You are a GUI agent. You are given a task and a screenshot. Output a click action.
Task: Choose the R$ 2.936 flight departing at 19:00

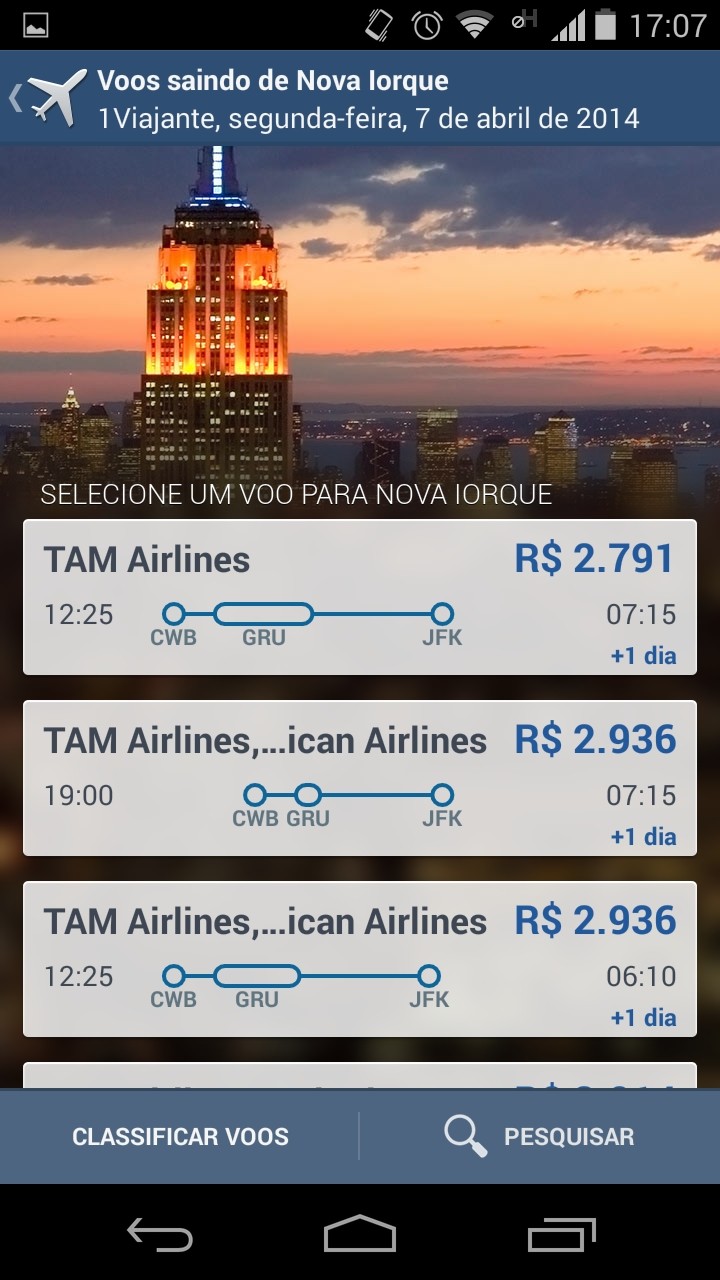point(360,778)
